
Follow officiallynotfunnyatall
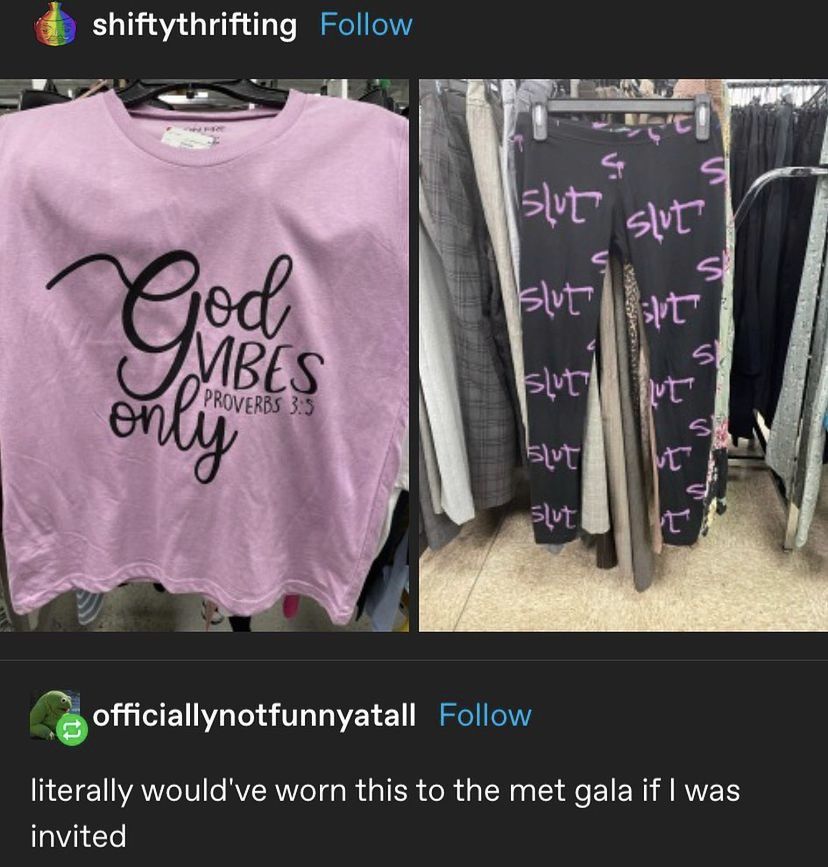coord(485,715)
